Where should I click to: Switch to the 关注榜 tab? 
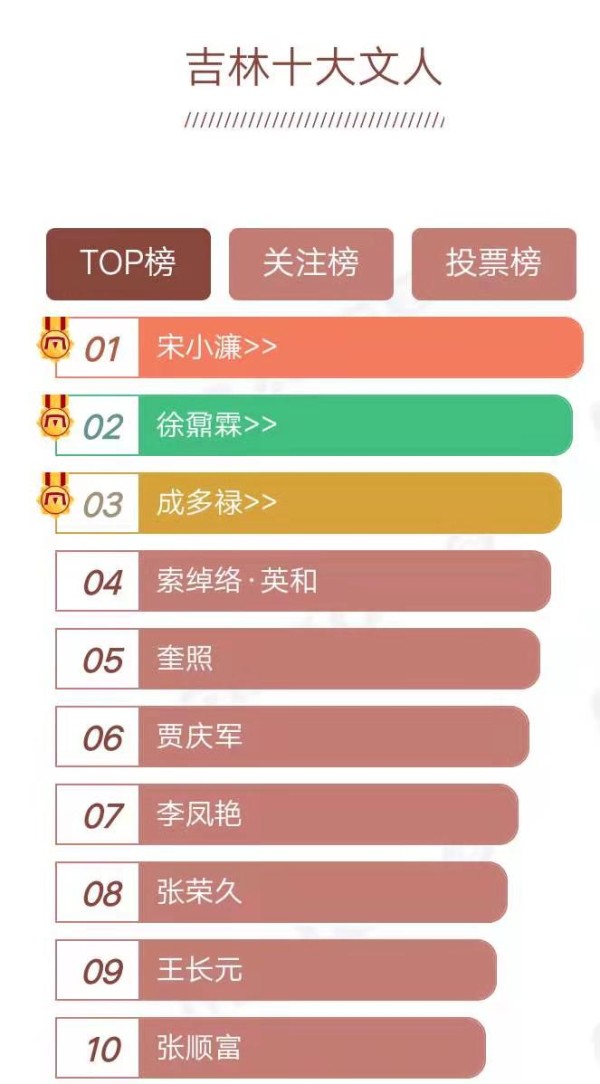tap(311, 264)
